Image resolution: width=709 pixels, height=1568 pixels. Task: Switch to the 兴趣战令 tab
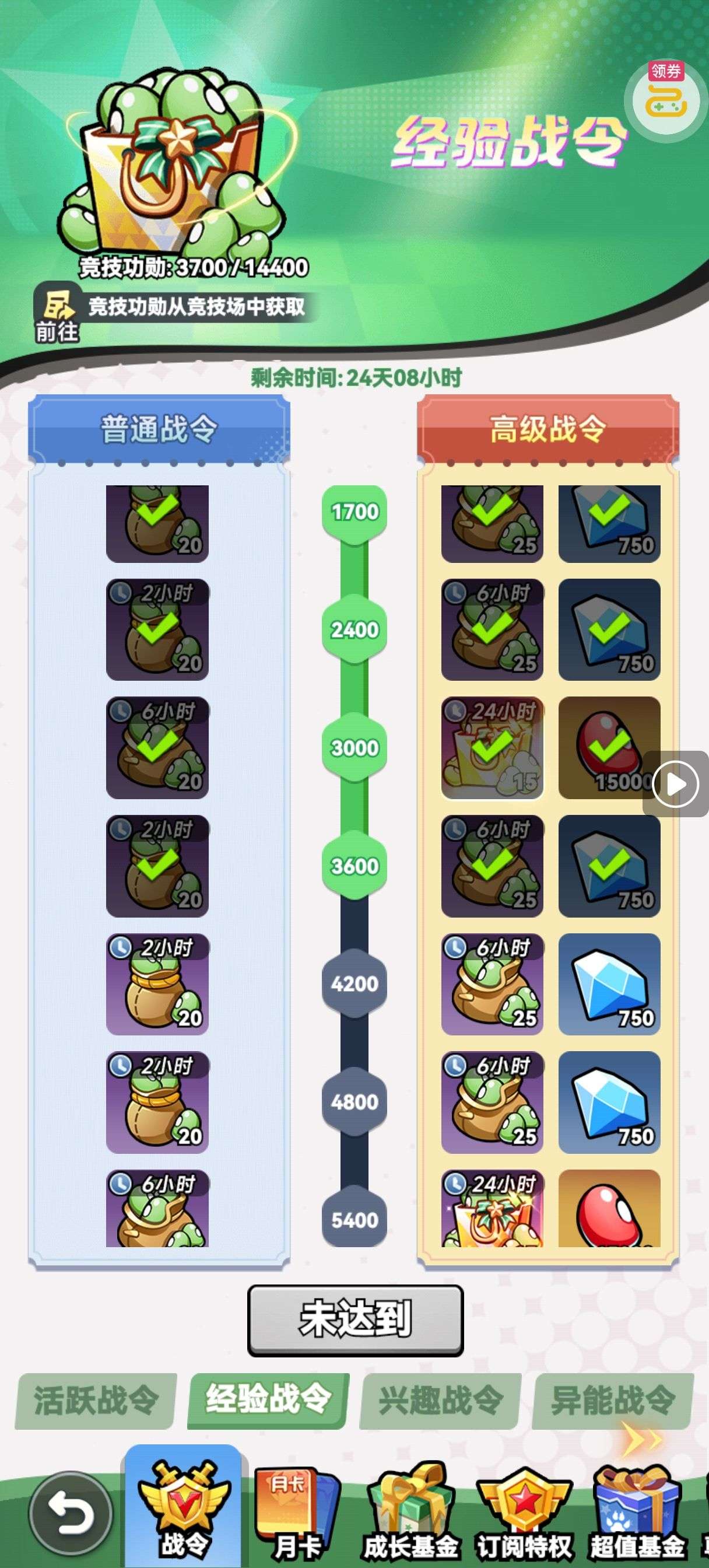tap(440, 1400)
